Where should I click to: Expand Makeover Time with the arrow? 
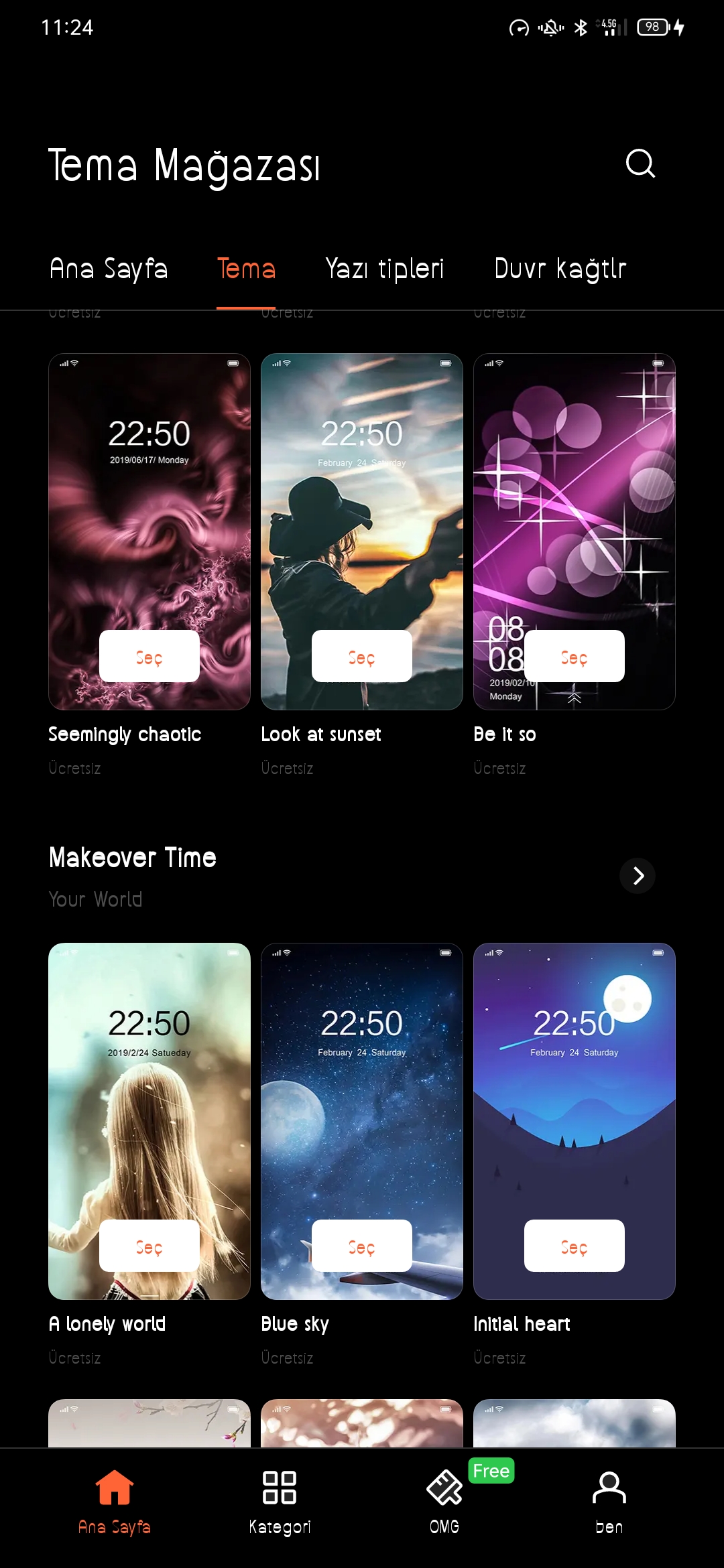point(638,876)
